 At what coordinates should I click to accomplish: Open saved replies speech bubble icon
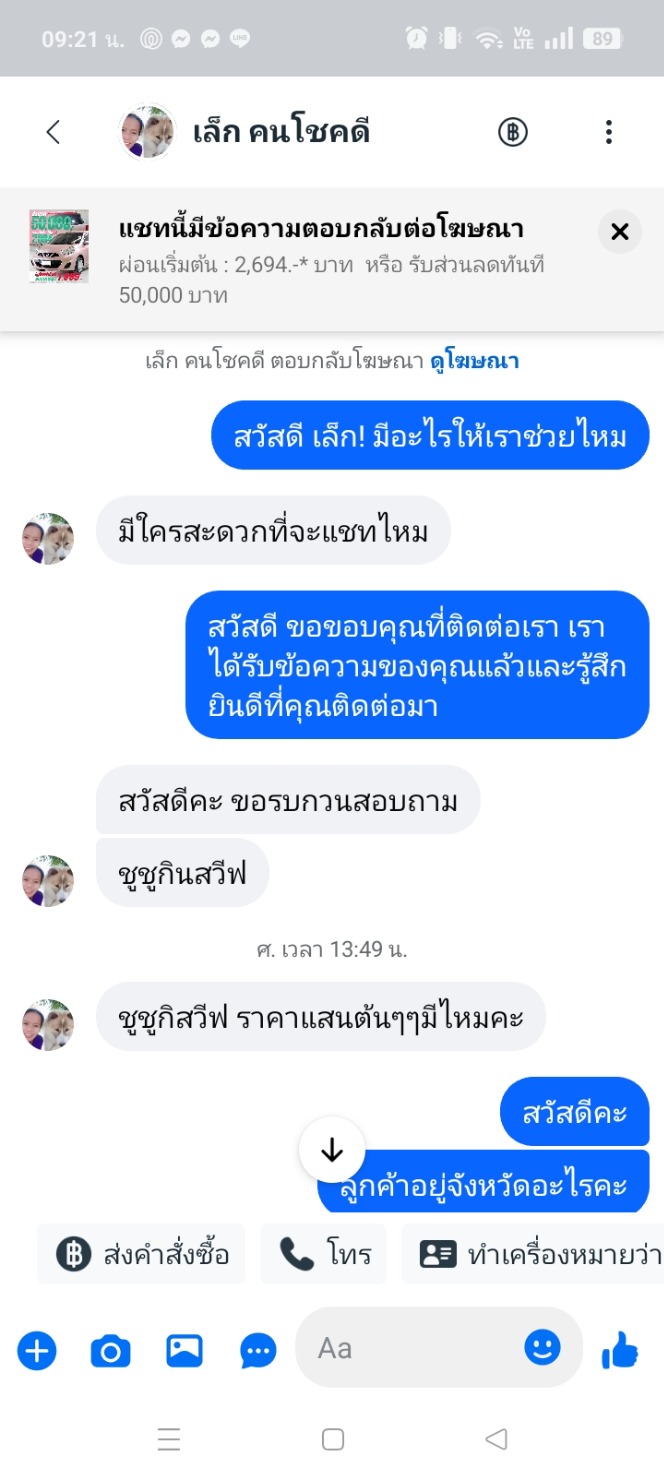(x=258, y=1351)
